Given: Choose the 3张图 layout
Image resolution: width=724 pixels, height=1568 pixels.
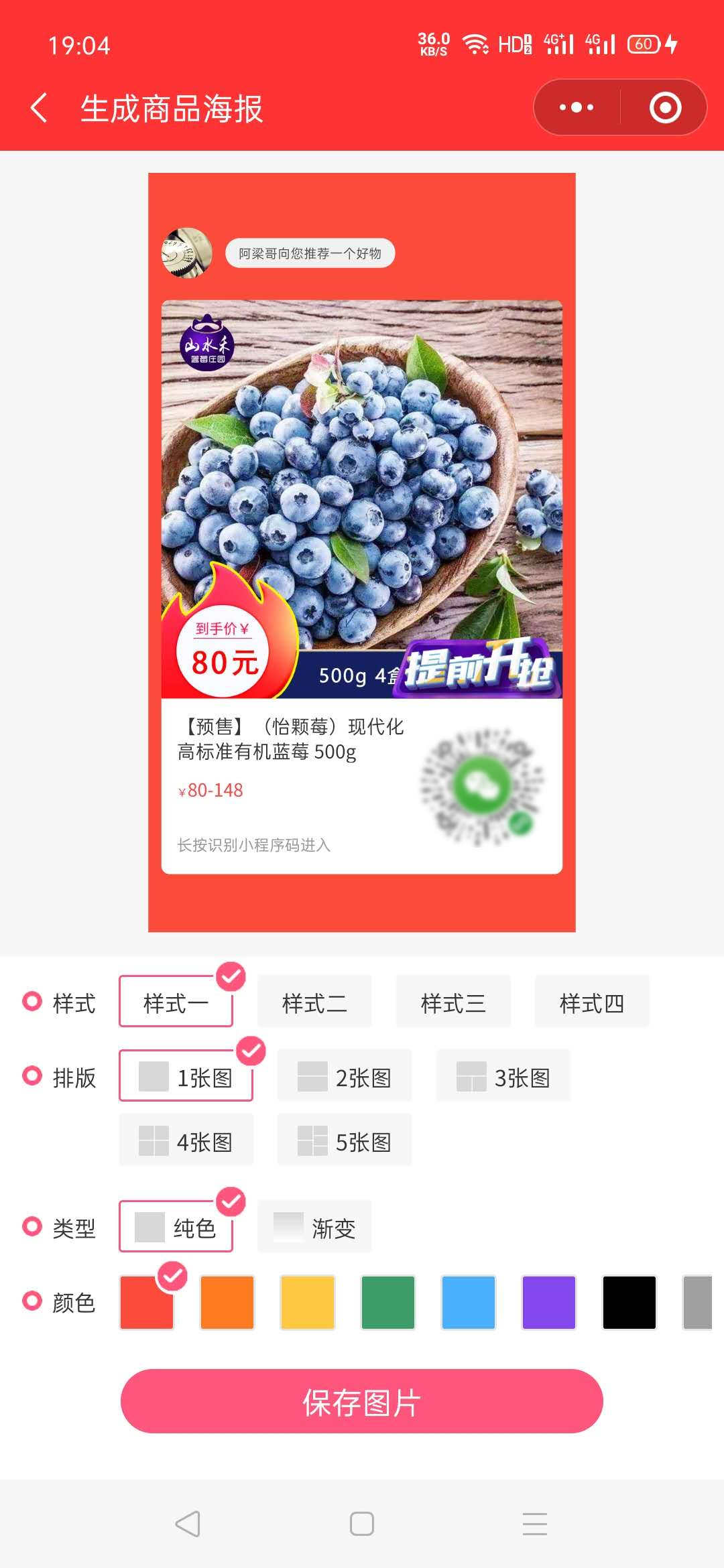Looking at the screenshot, I should pyautogui.click(x=503, y=1075).
